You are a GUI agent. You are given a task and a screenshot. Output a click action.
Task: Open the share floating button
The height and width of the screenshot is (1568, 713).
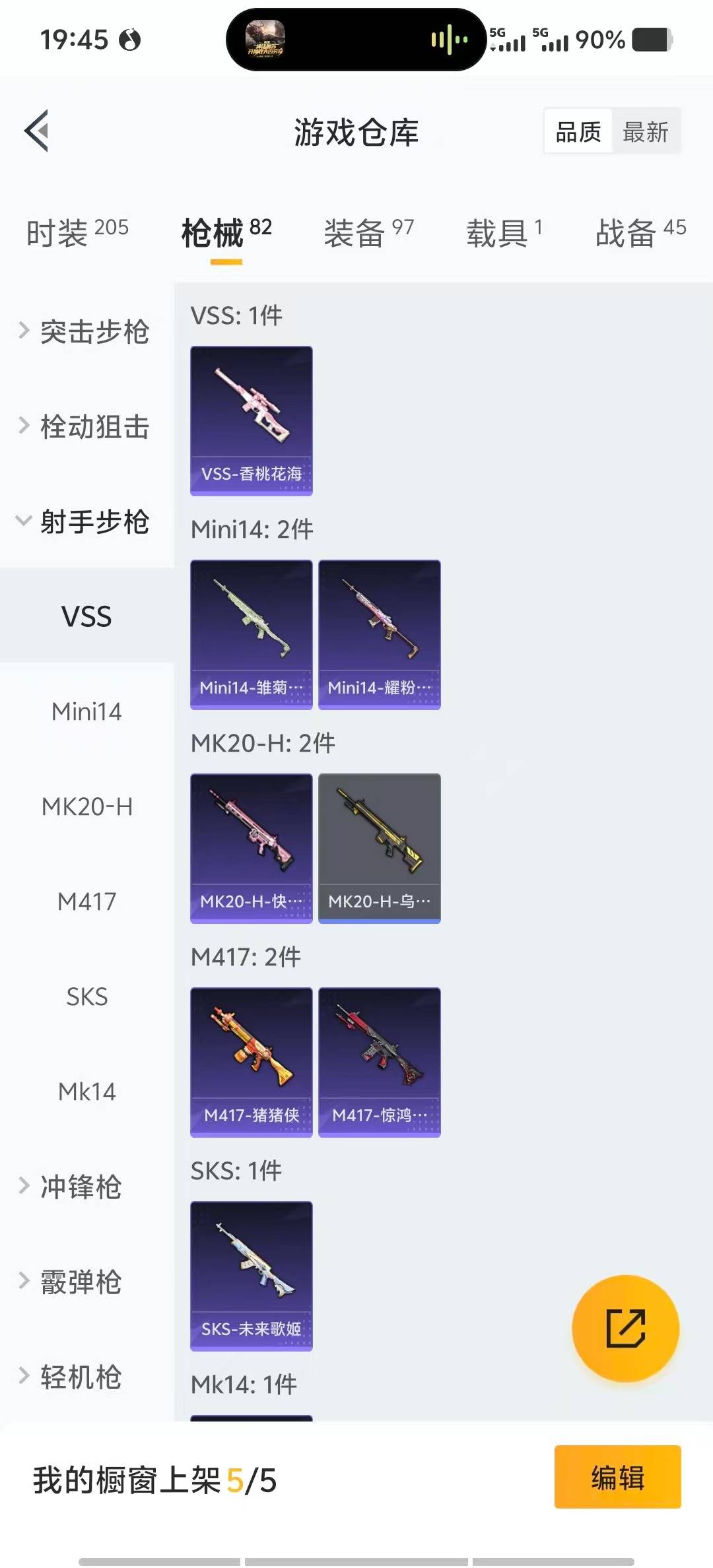[624, 1328]
